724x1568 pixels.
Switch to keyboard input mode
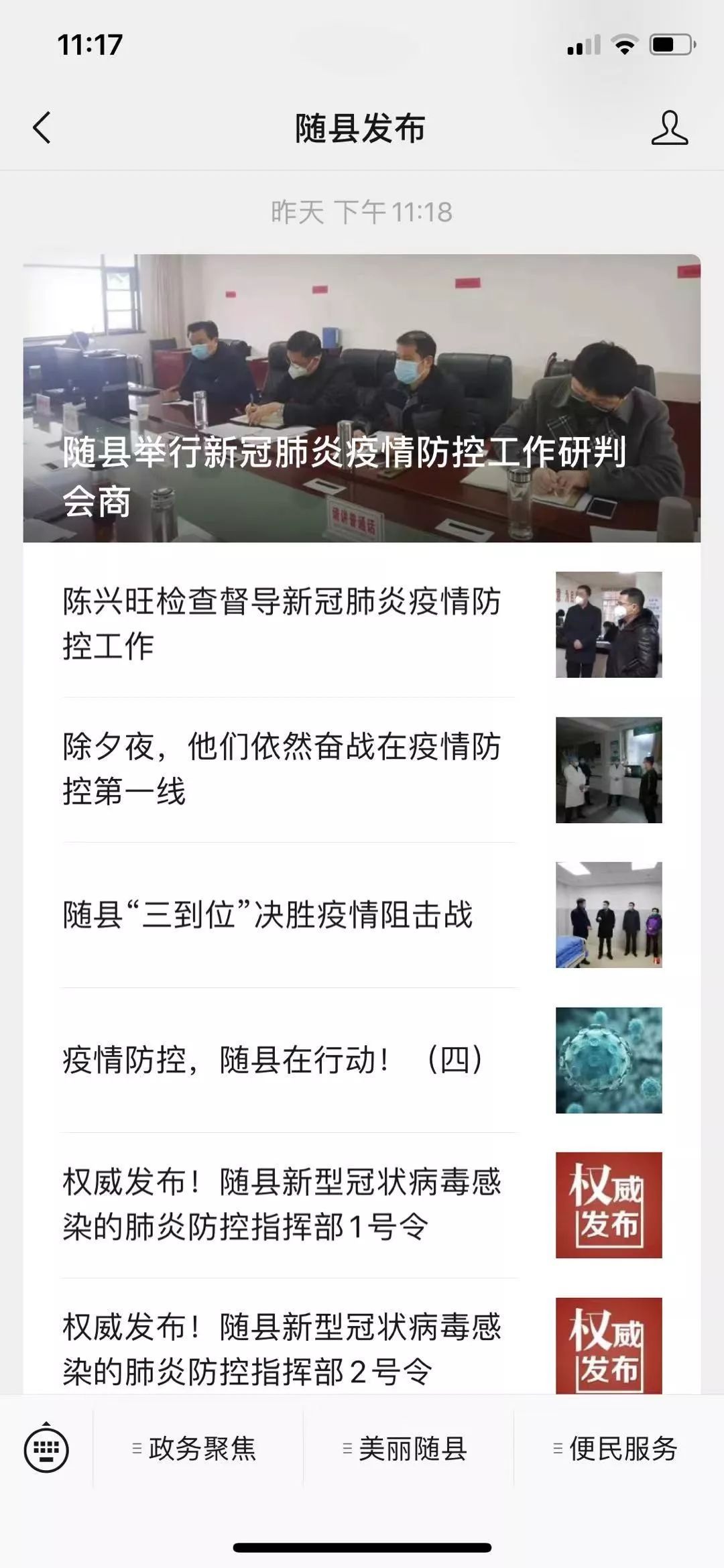[x=46, y=1449]
